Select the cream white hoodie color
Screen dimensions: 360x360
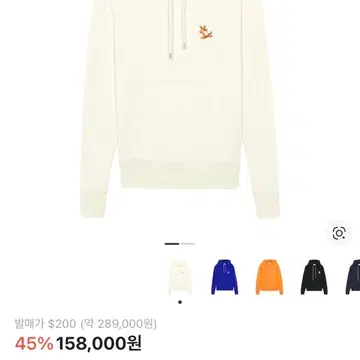tap(180, 277)
